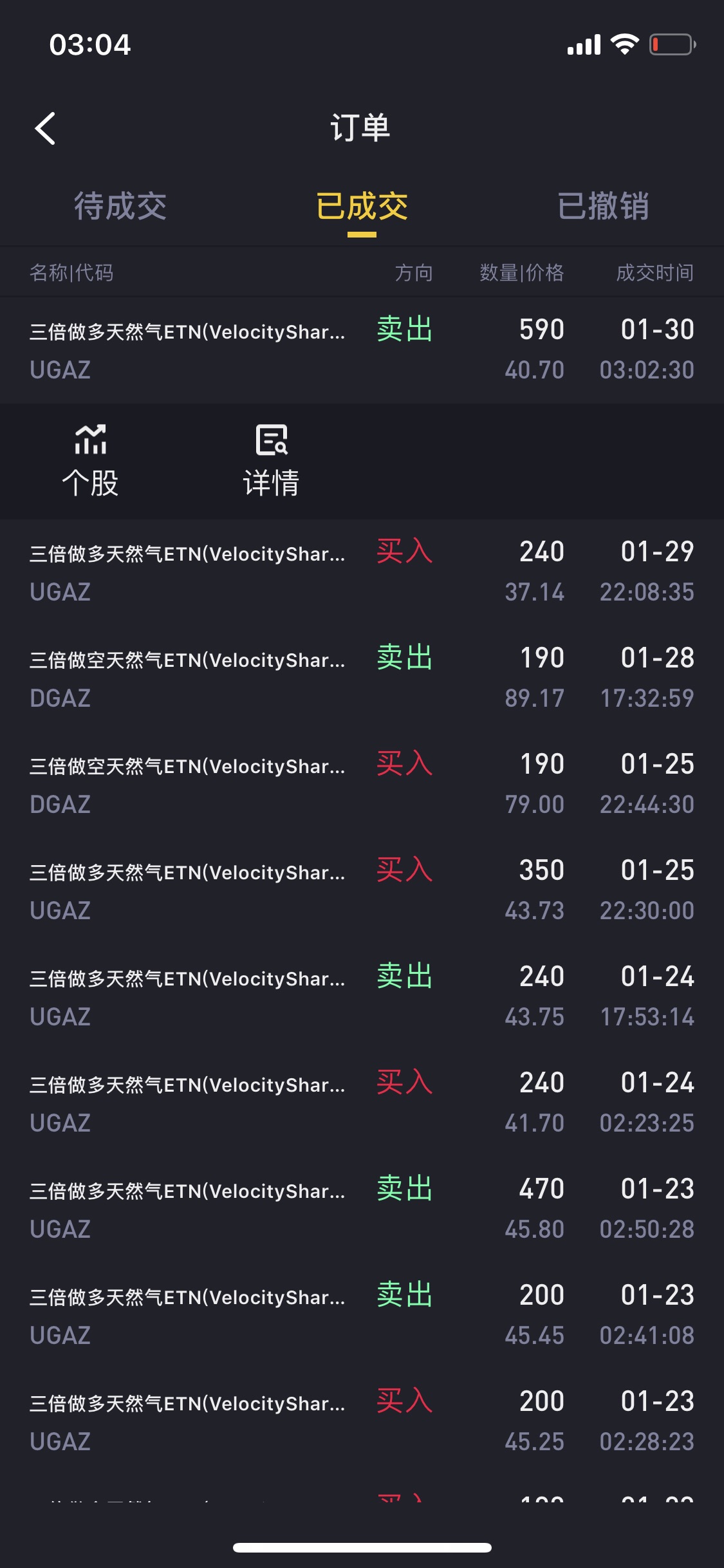Collapse the UGAZ sell order of 590 shares
Screen dimensions: 724x1568
(362, 350)
